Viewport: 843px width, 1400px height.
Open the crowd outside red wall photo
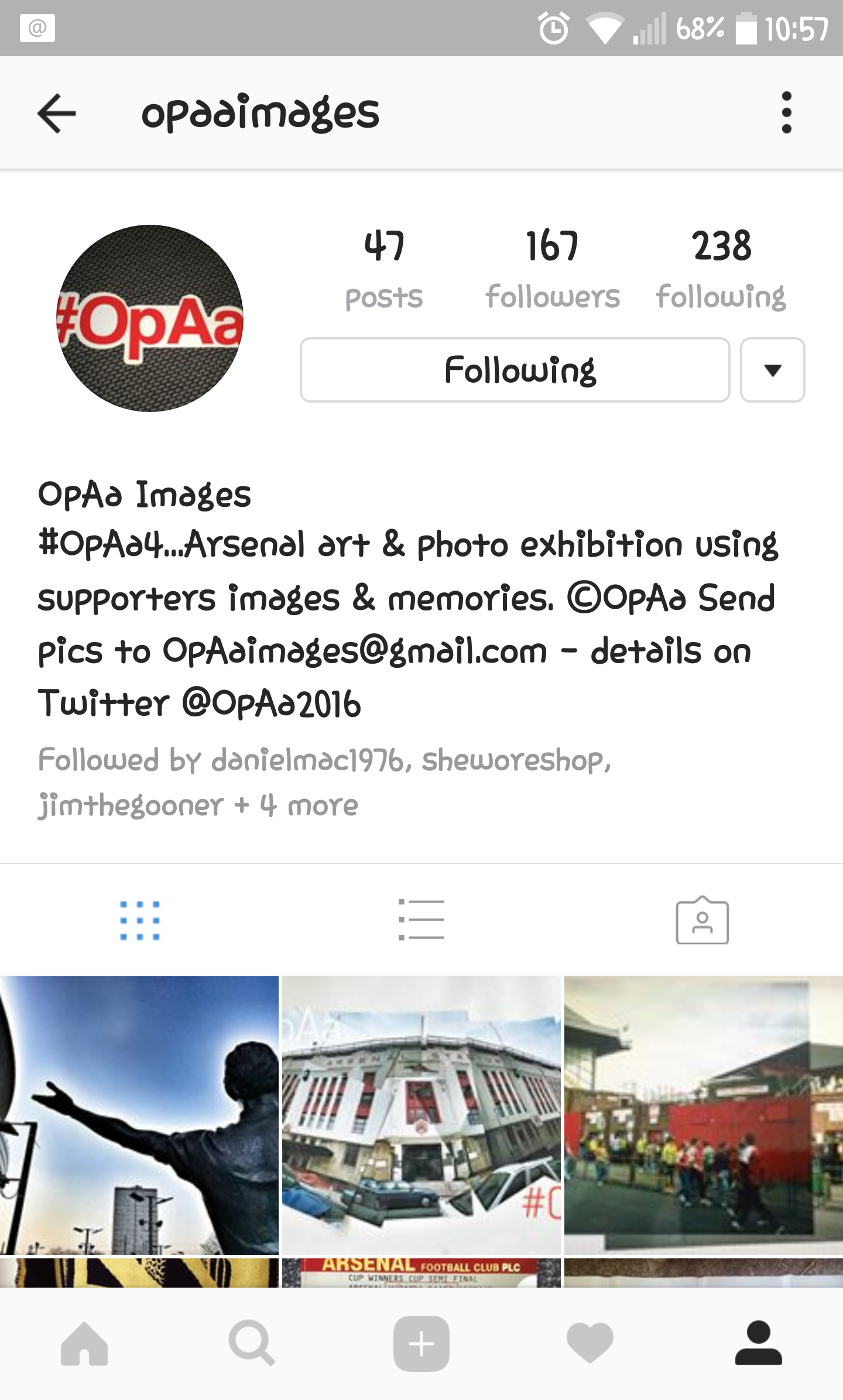[704, 1115]
